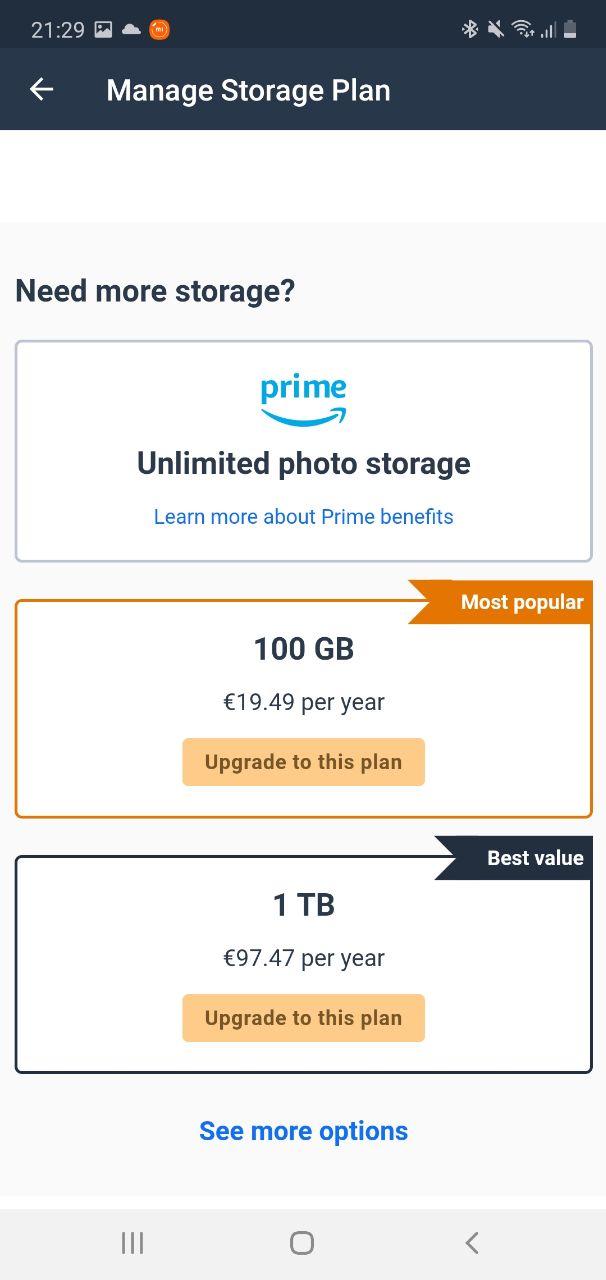Tap See more options link
606x1280 pixels.
coord(303,1131)
